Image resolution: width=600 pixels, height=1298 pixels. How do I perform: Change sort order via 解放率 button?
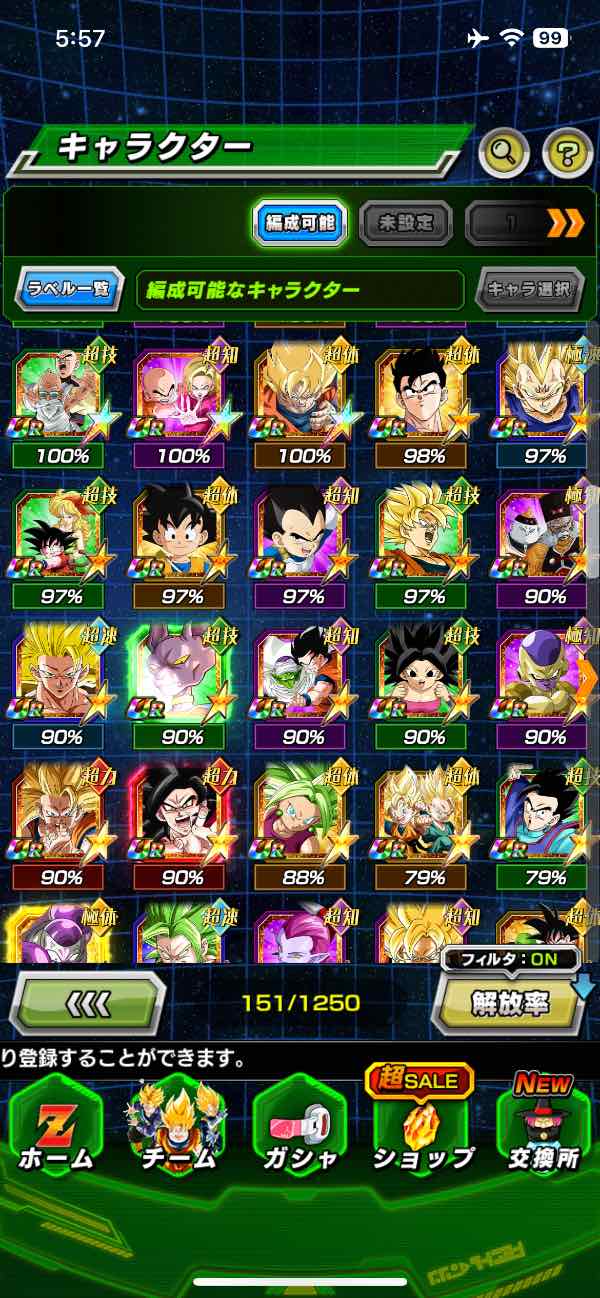(x=510, y=1003)
